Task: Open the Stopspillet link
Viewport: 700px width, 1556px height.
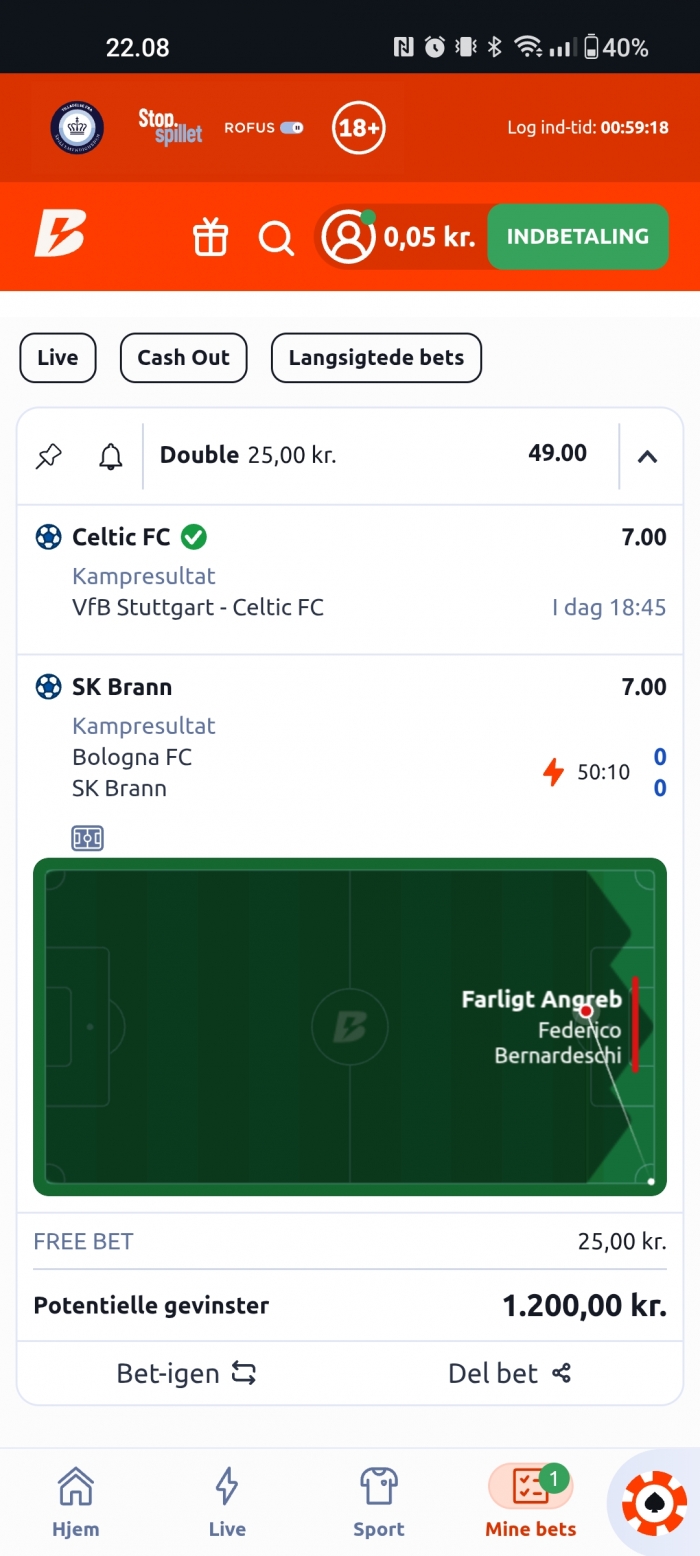Action: (170, 127)
